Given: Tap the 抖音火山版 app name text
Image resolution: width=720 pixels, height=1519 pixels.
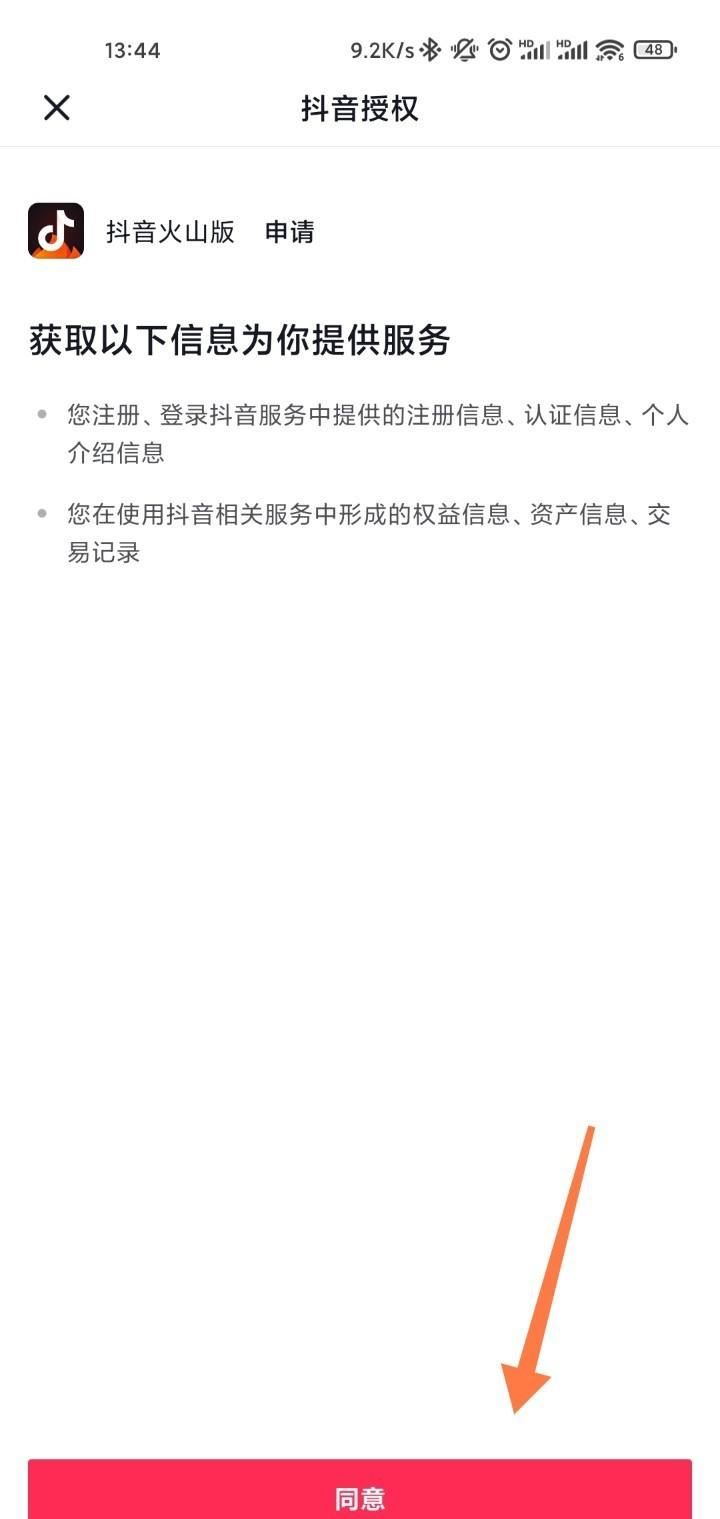Looking at the screenshot, I should point(171,231).
